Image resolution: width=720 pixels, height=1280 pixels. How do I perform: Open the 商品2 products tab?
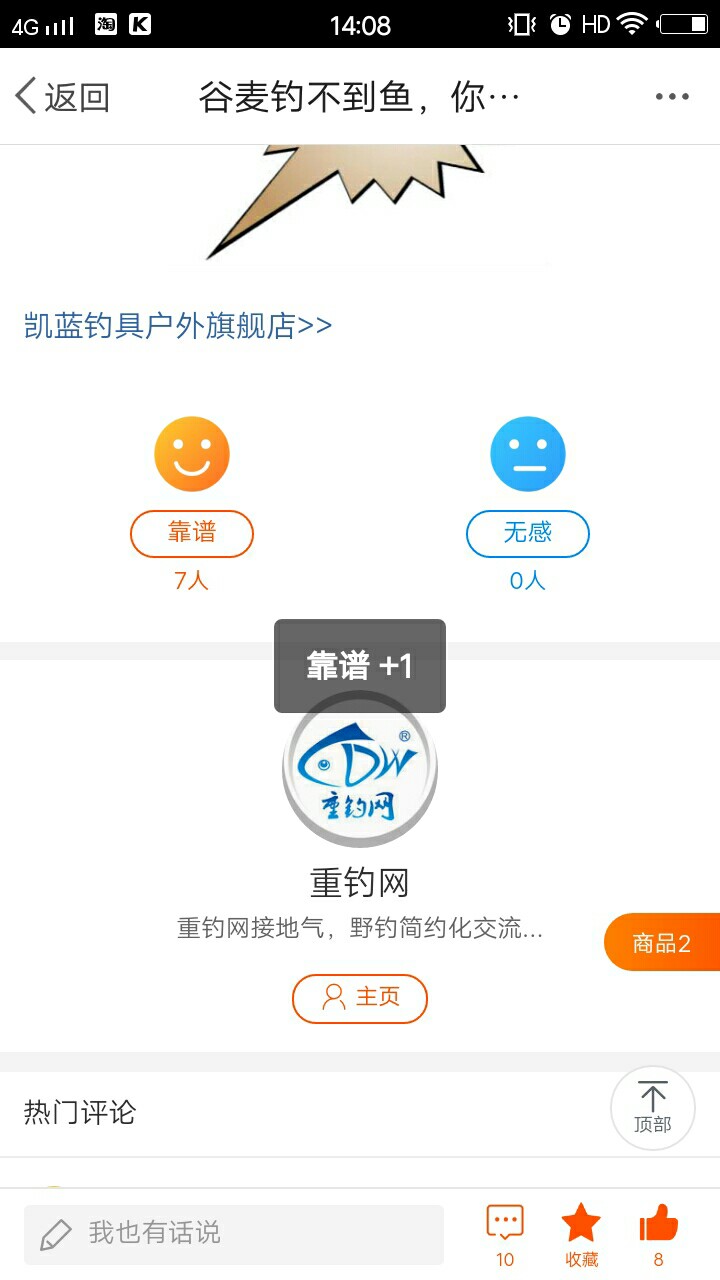click(662, 943)
